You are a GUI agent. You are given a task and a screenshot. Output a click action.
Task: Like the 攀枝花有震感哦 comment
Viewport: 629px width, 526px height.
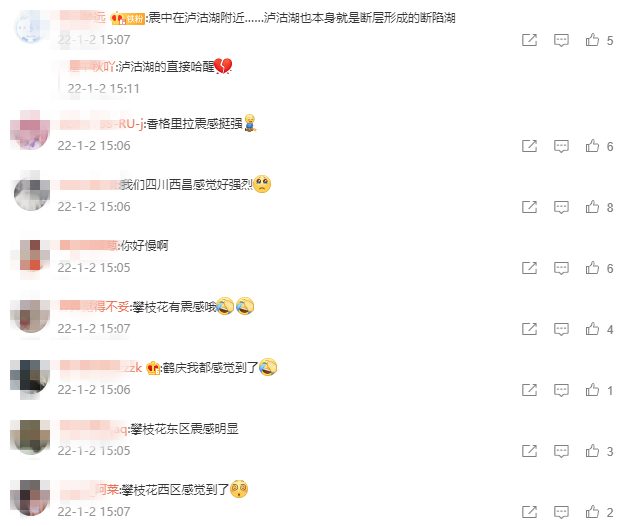coord(593,329)
